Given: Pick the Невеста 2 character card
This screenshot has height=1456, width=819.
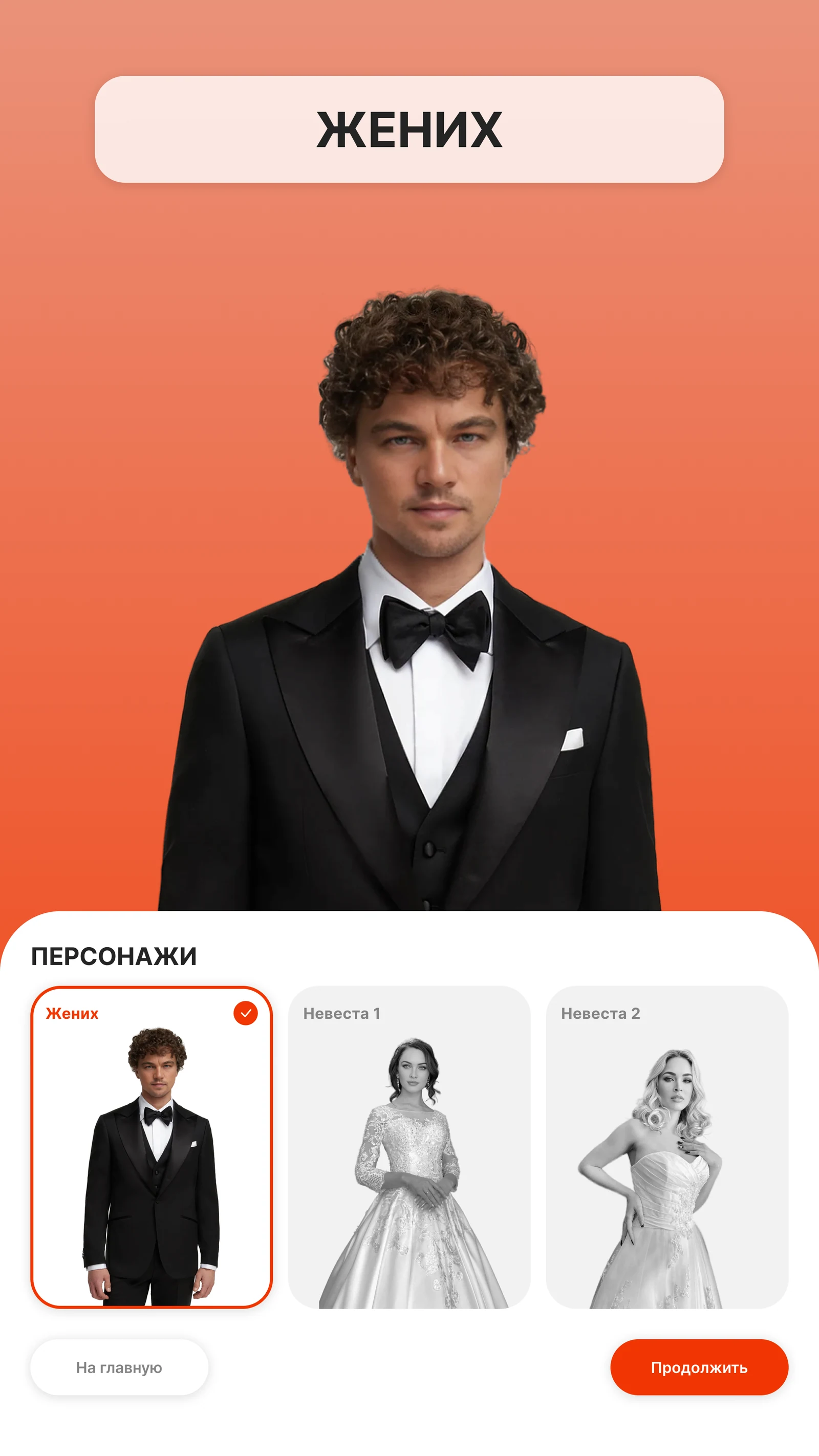Looking at the screenshot, I should [667, 1147].
